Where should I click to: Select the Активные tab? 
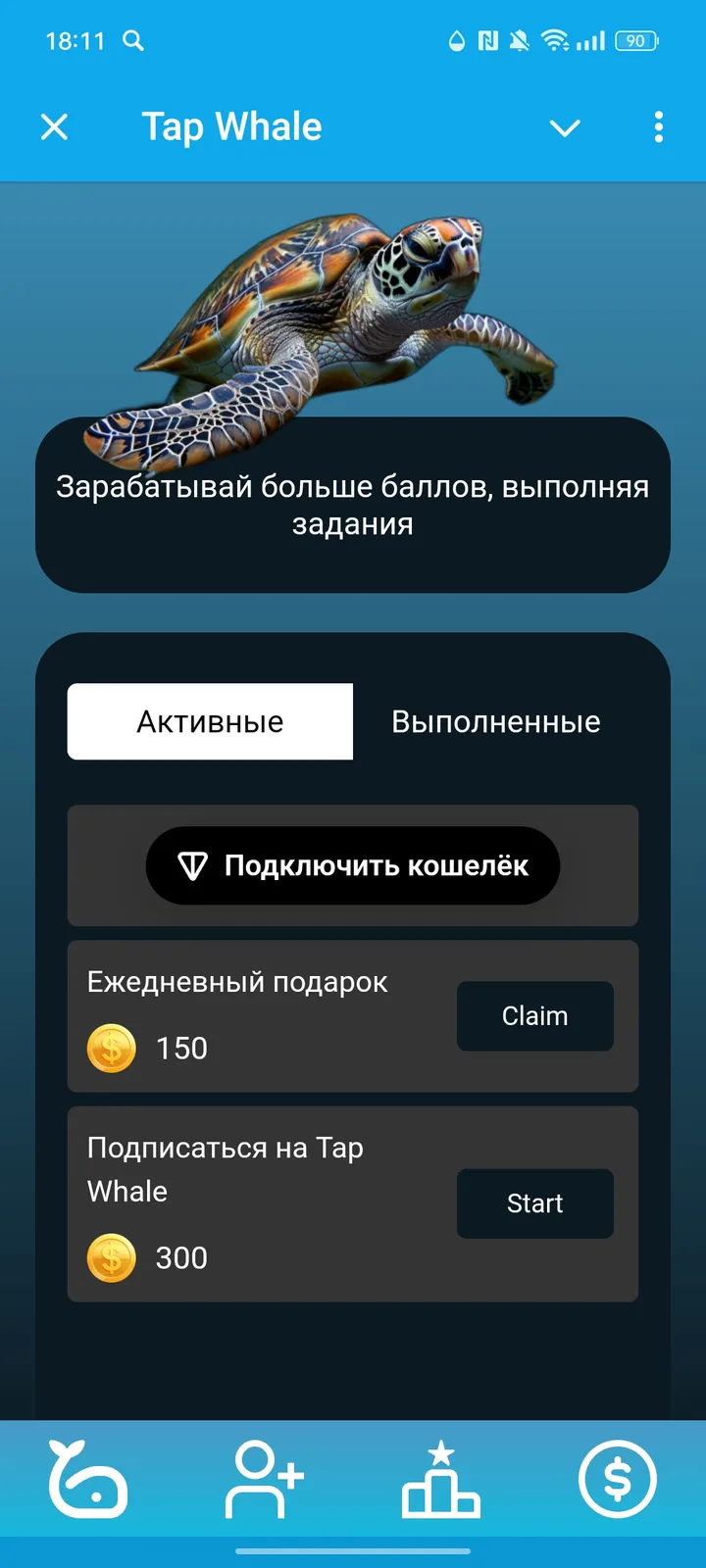coord(209,721)
